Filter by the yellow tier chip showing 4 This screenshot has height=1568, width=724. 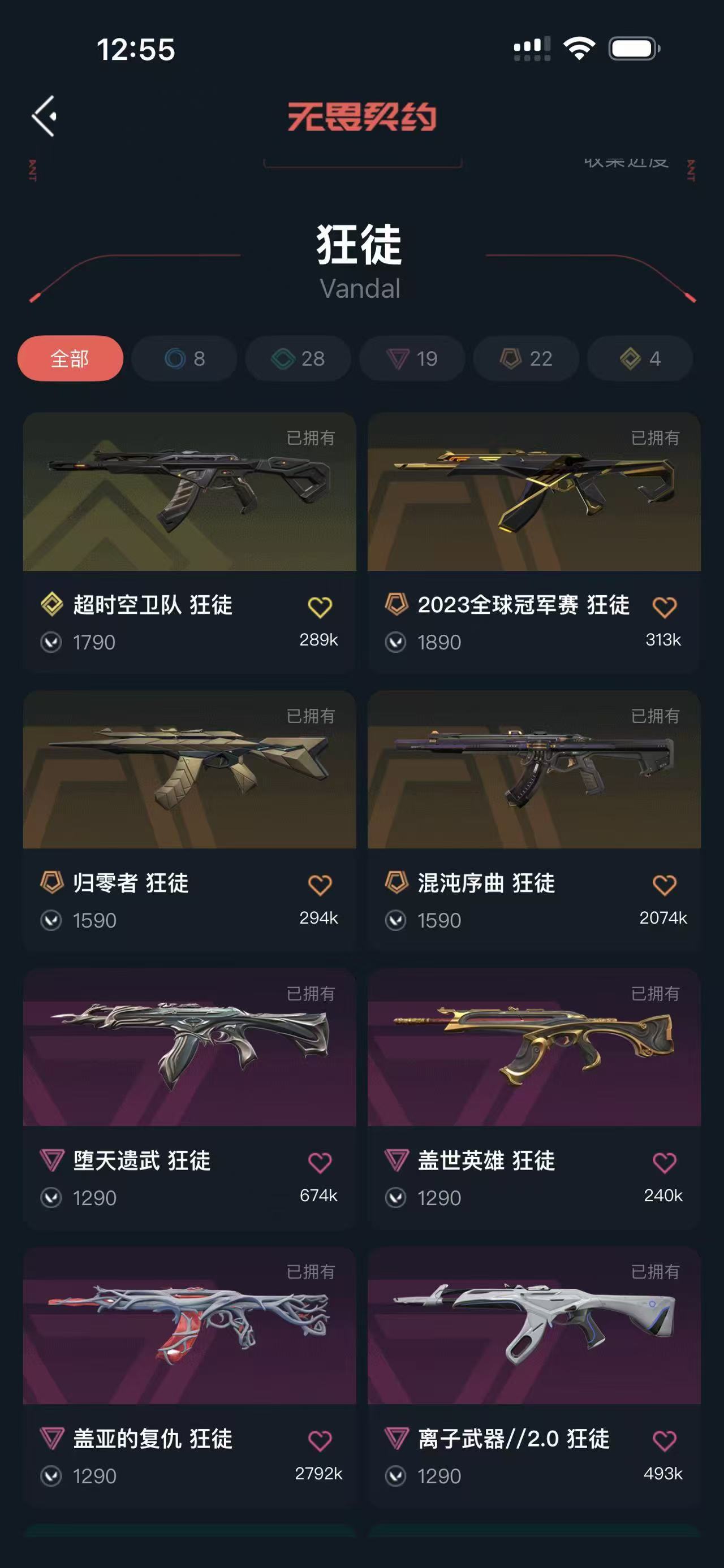click(x=639, y=358)
